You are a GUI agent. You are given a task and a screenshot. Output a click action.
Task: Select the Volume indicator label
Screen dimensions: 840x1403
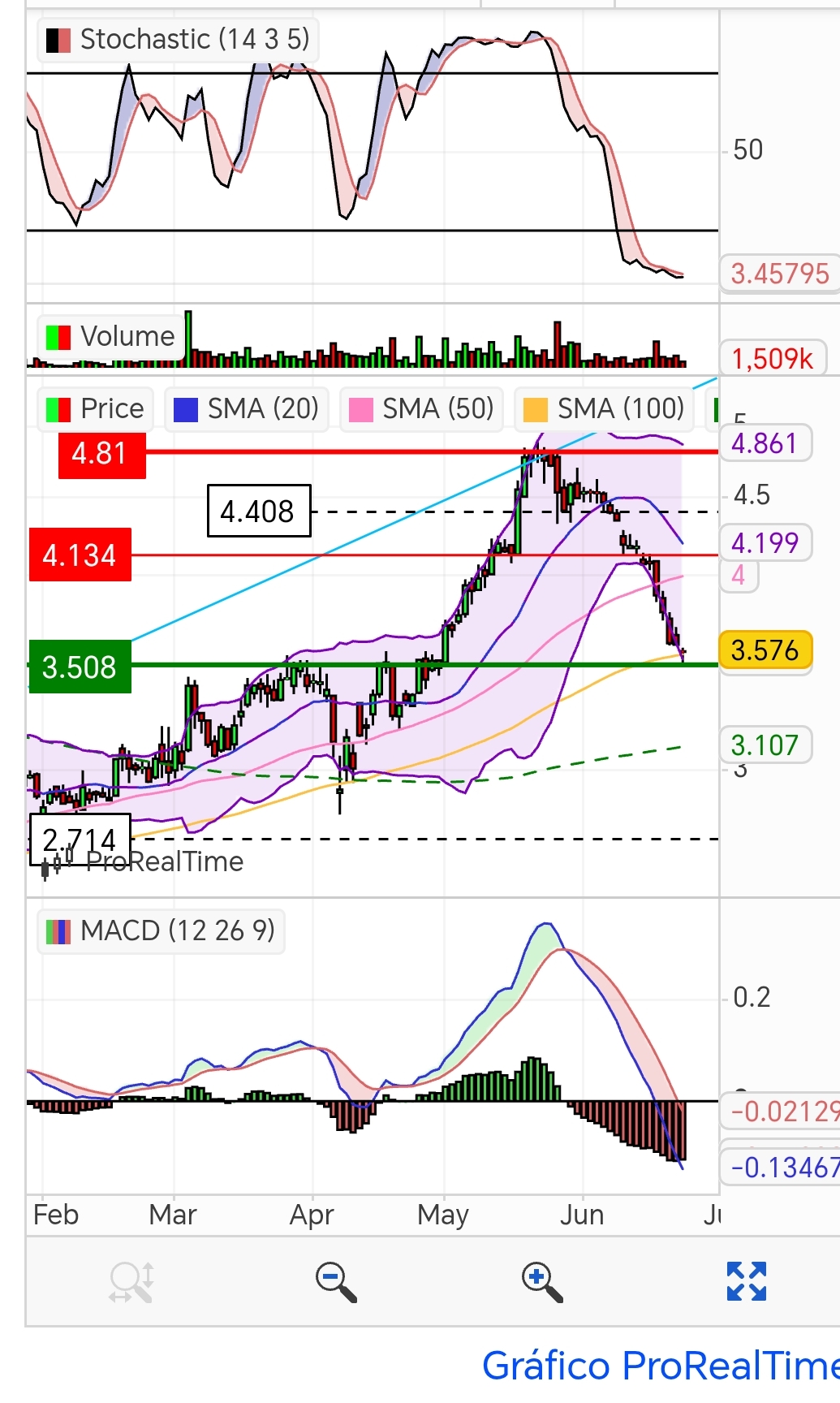coord(111,336)
